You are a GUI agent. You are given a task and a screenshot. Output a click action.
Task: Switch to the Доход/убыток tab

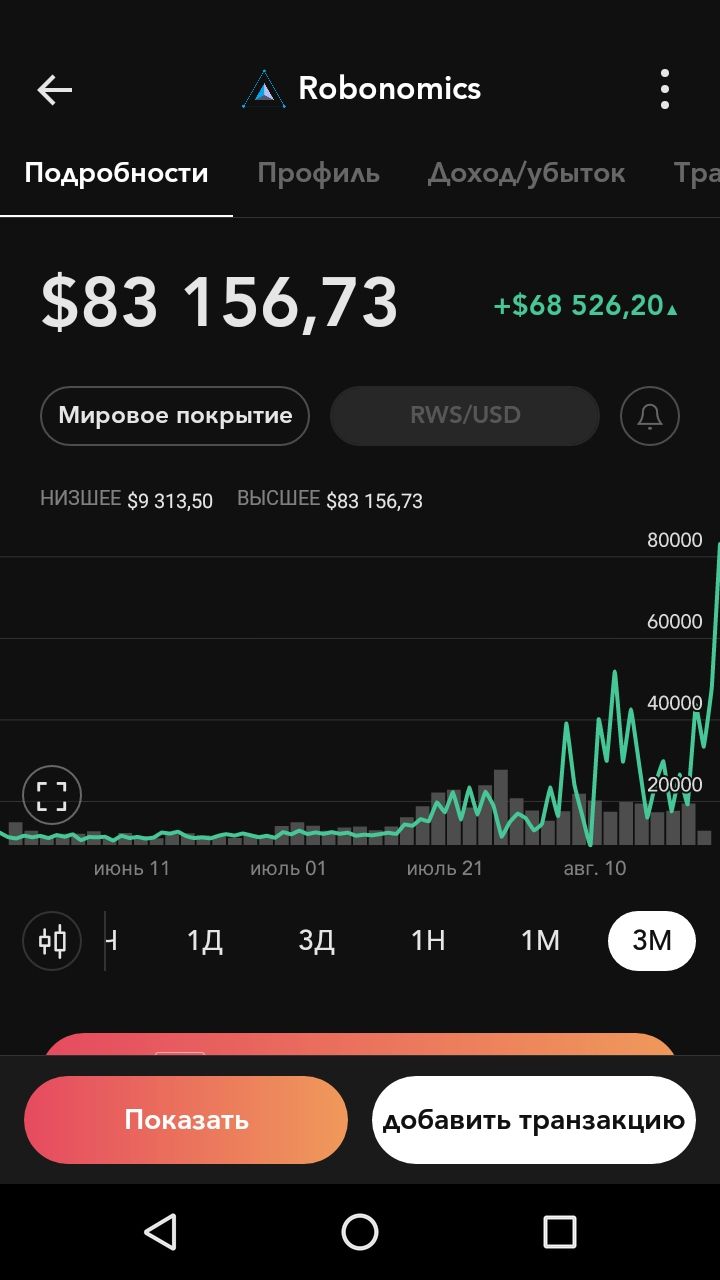(526, 173)
